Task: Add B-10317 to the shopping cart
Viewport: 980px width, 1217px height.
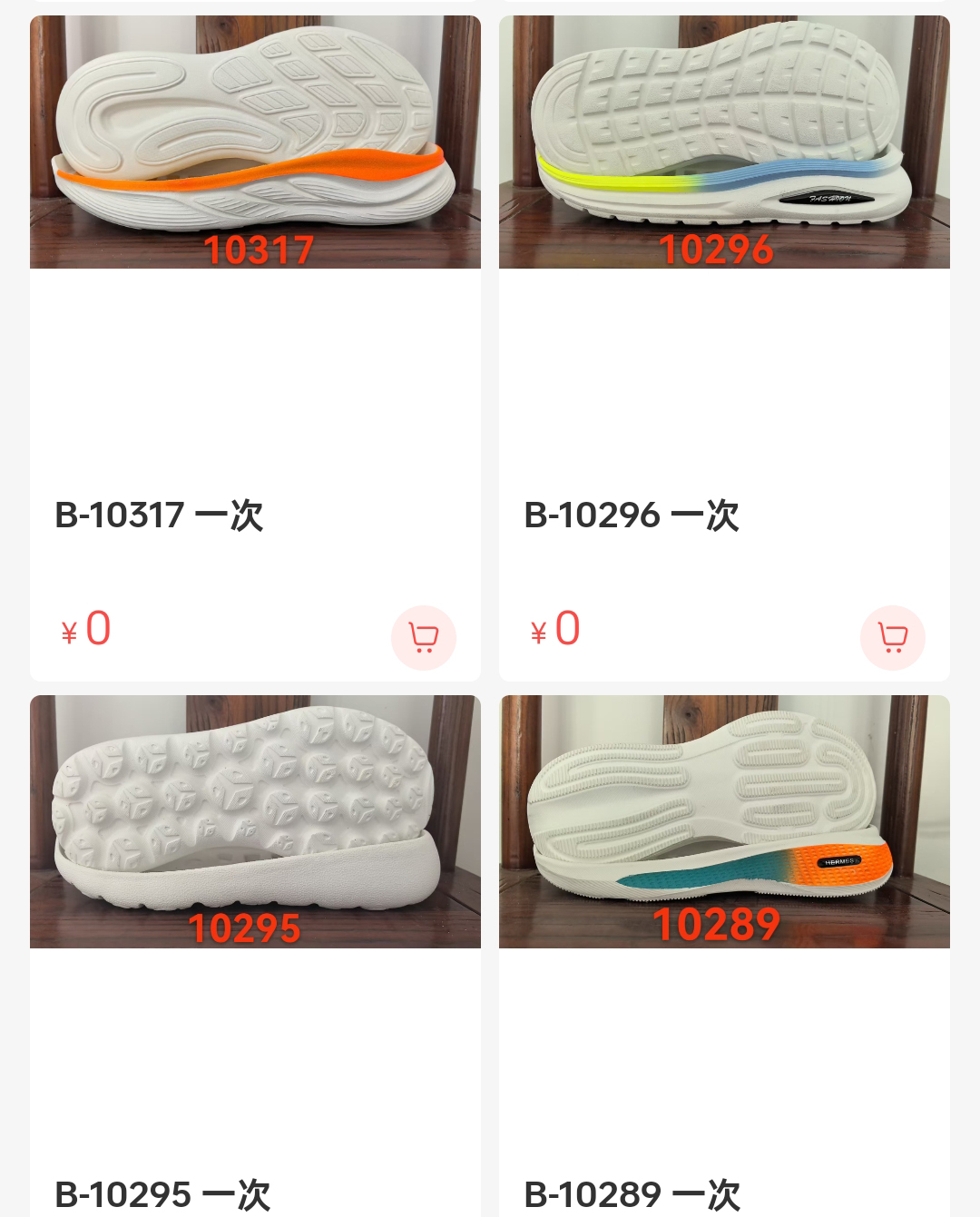Action: [423, 637]
